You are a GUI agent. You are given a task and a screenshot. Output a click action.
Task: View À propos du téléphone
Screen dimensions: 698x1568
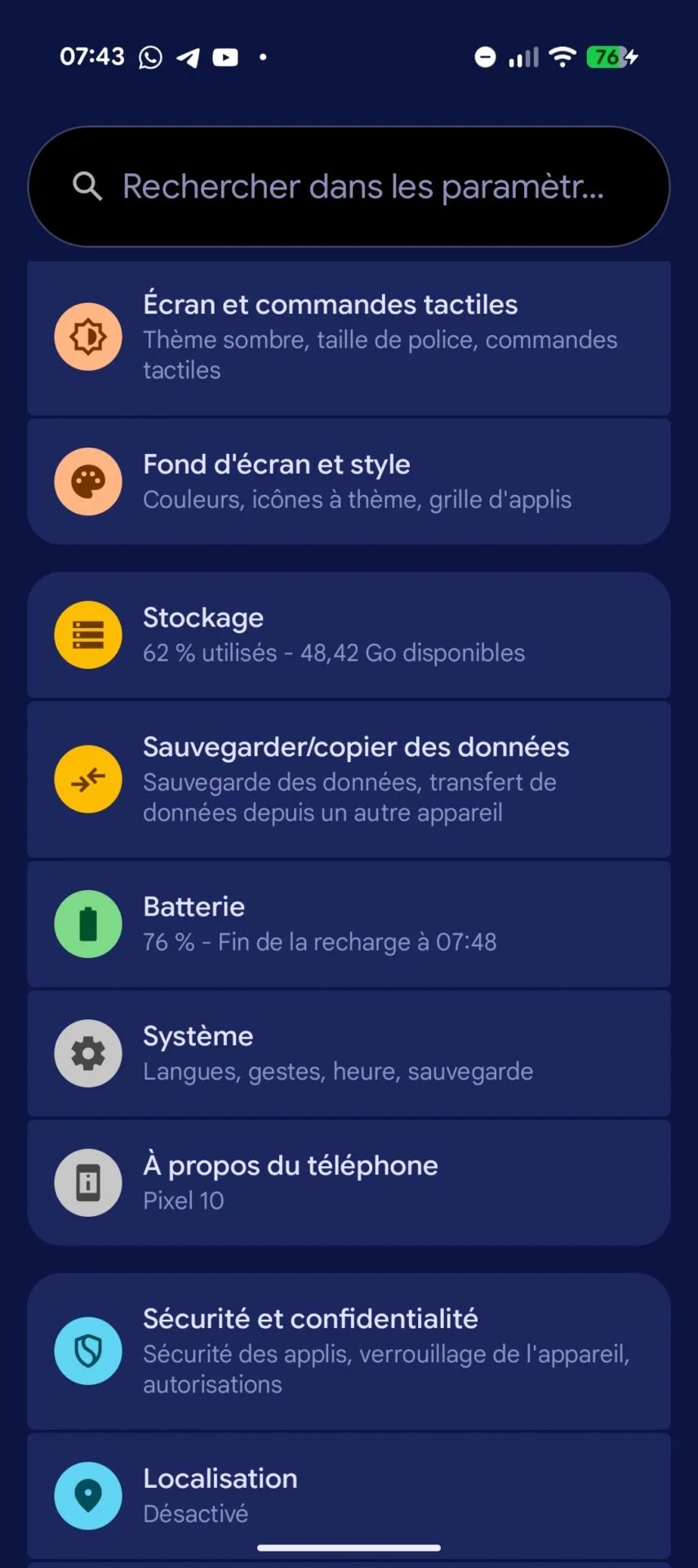pos(349,1182)
